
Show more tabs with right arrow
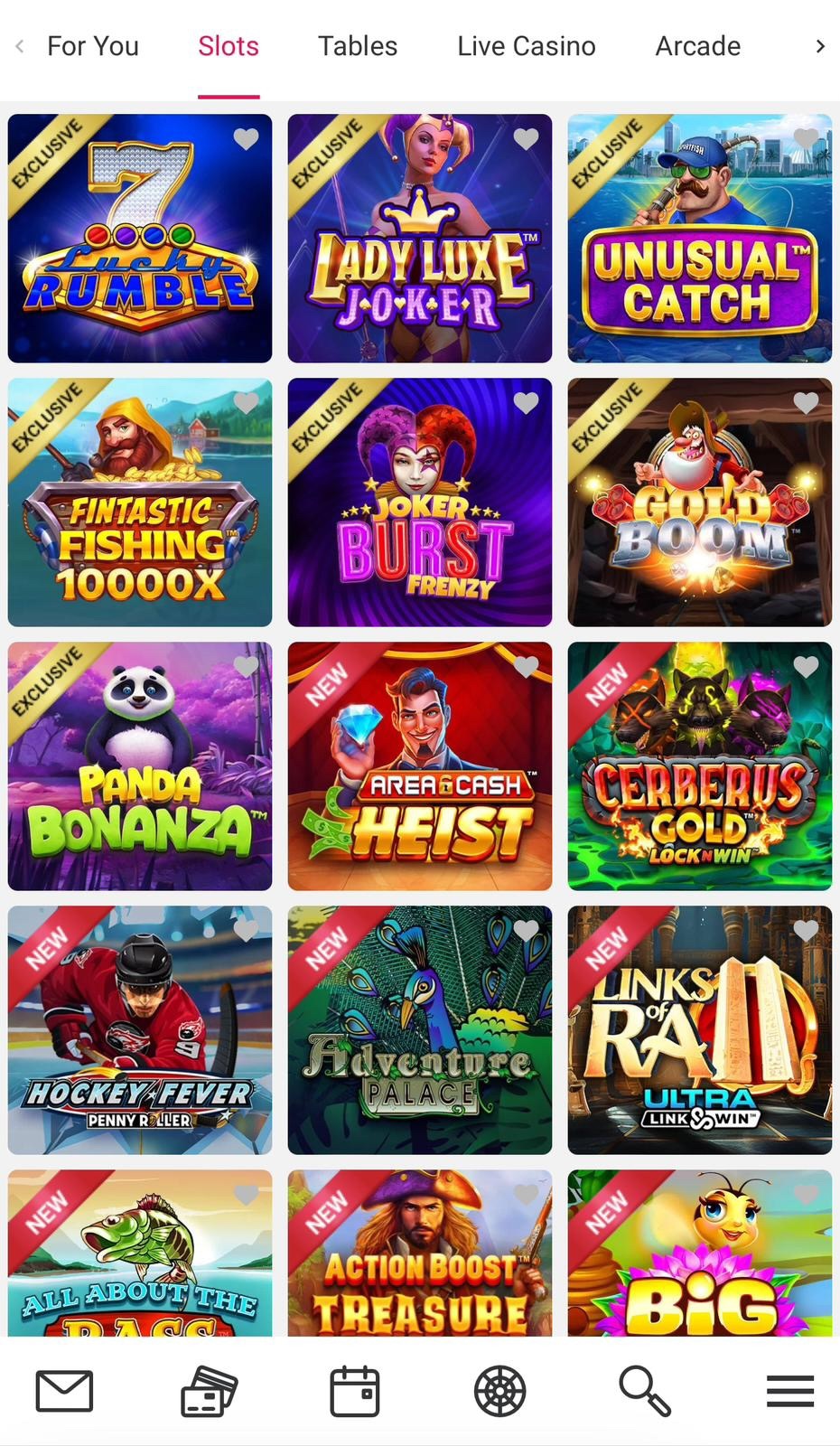(819, 46)
